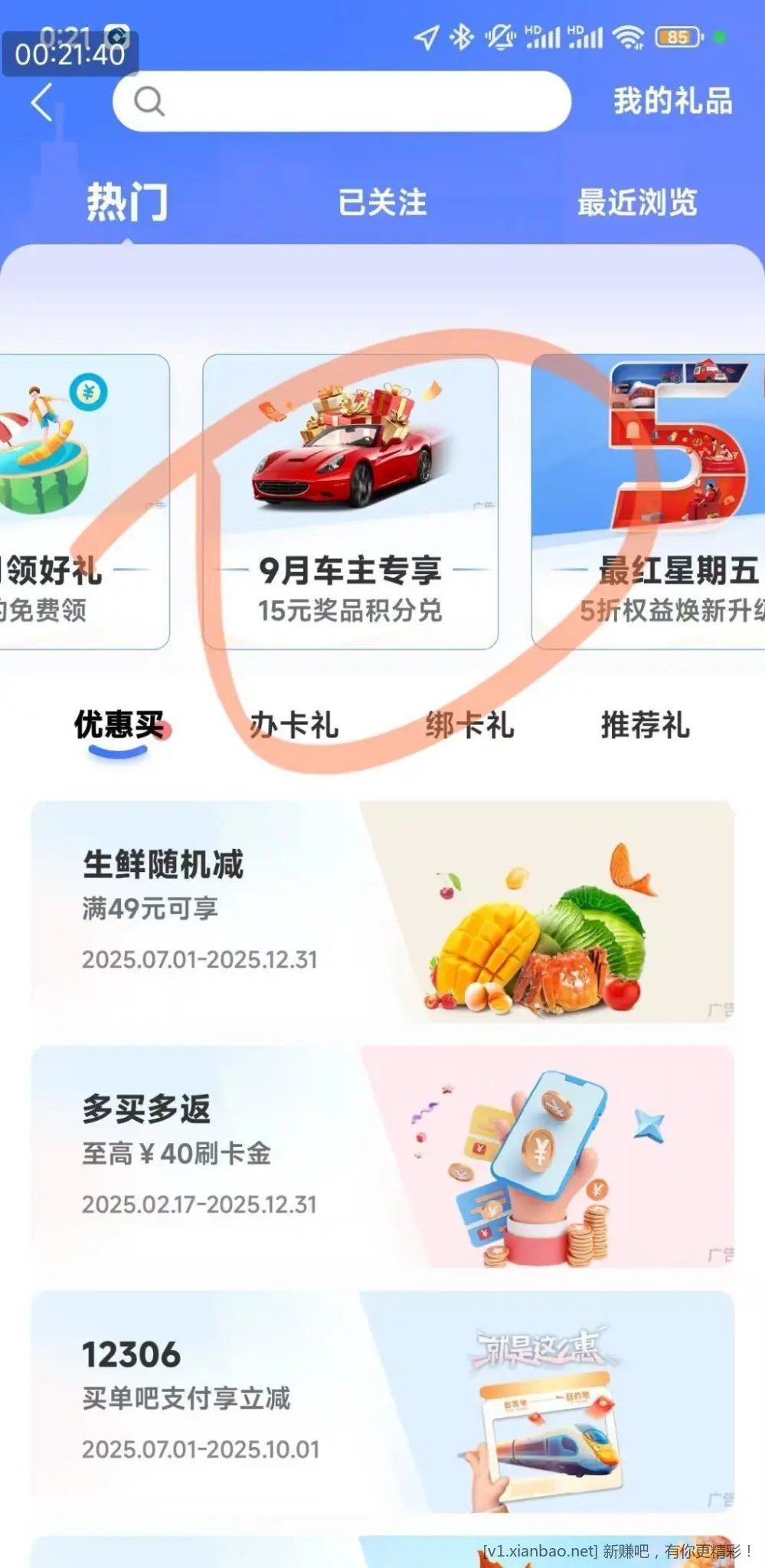The width and height of the screenshot is (765, 1568).
Task: Select the 推荐礼 category
Action: coord(645,725)
